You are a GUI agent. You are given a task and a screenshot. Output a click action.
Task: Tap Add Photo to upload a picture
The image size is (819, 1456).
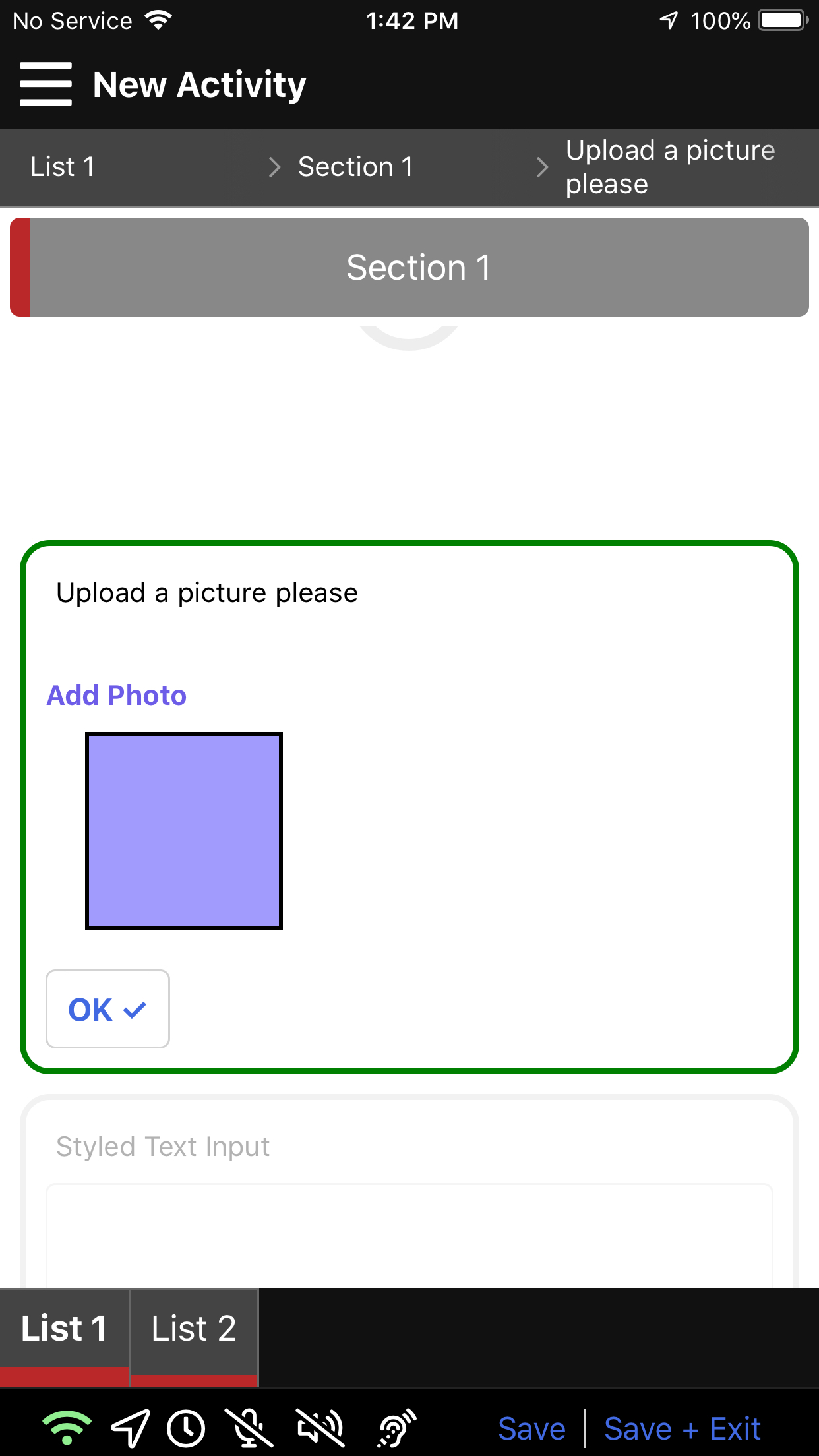(x=117, y=696)
